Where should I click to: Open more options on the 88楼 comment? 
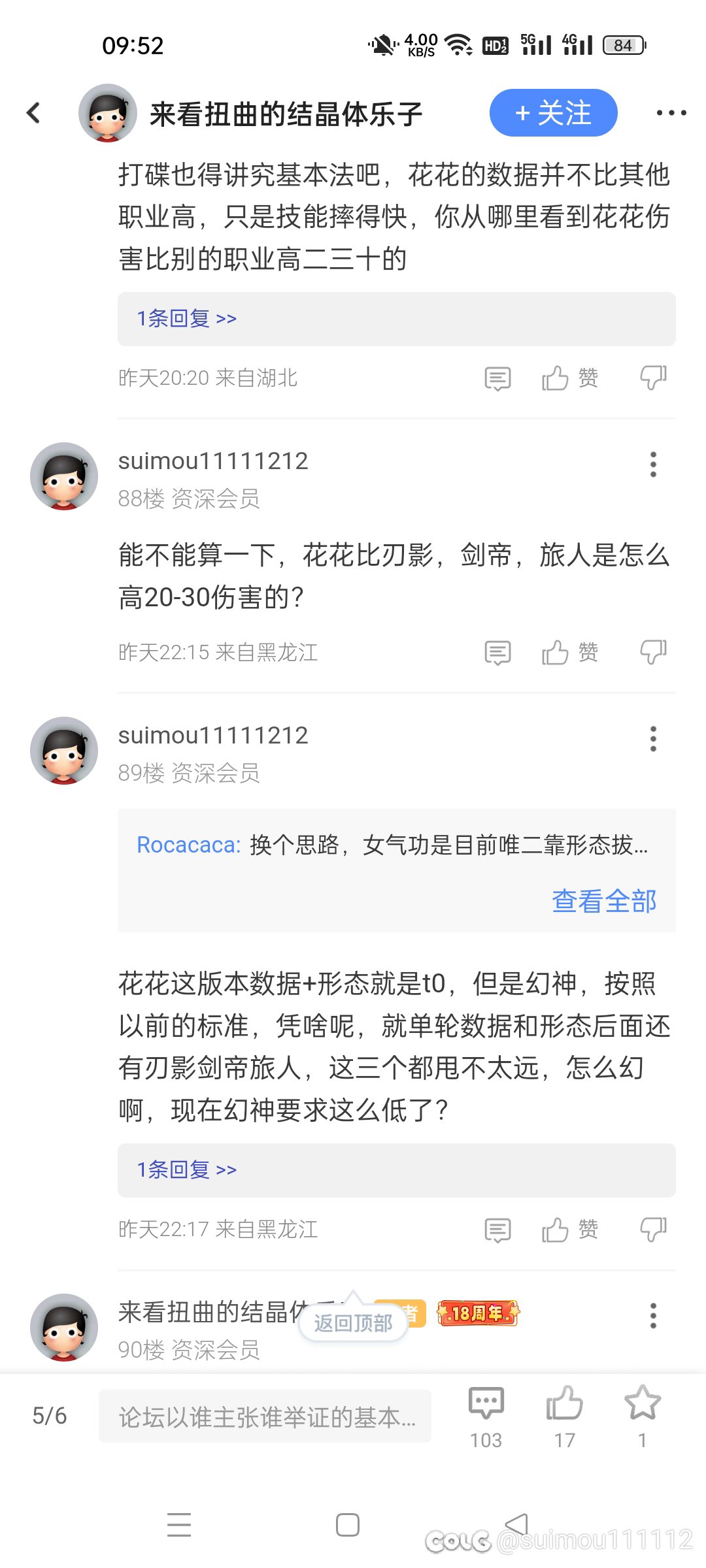click(653, 465)
